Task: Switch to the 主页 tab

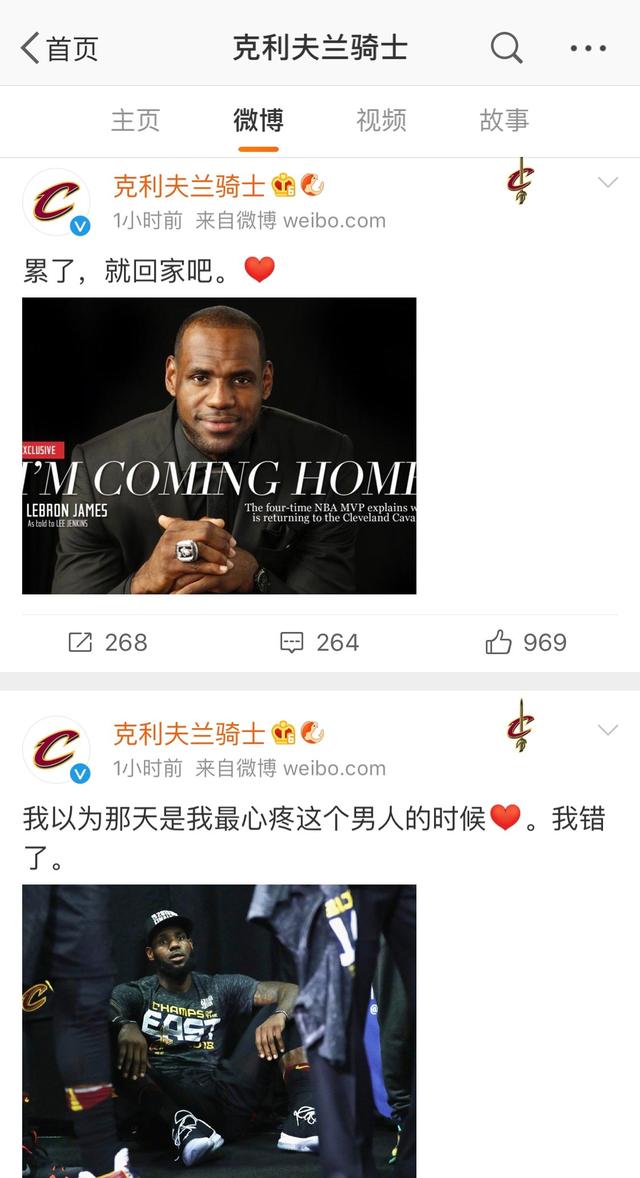Action: (135, 121)
